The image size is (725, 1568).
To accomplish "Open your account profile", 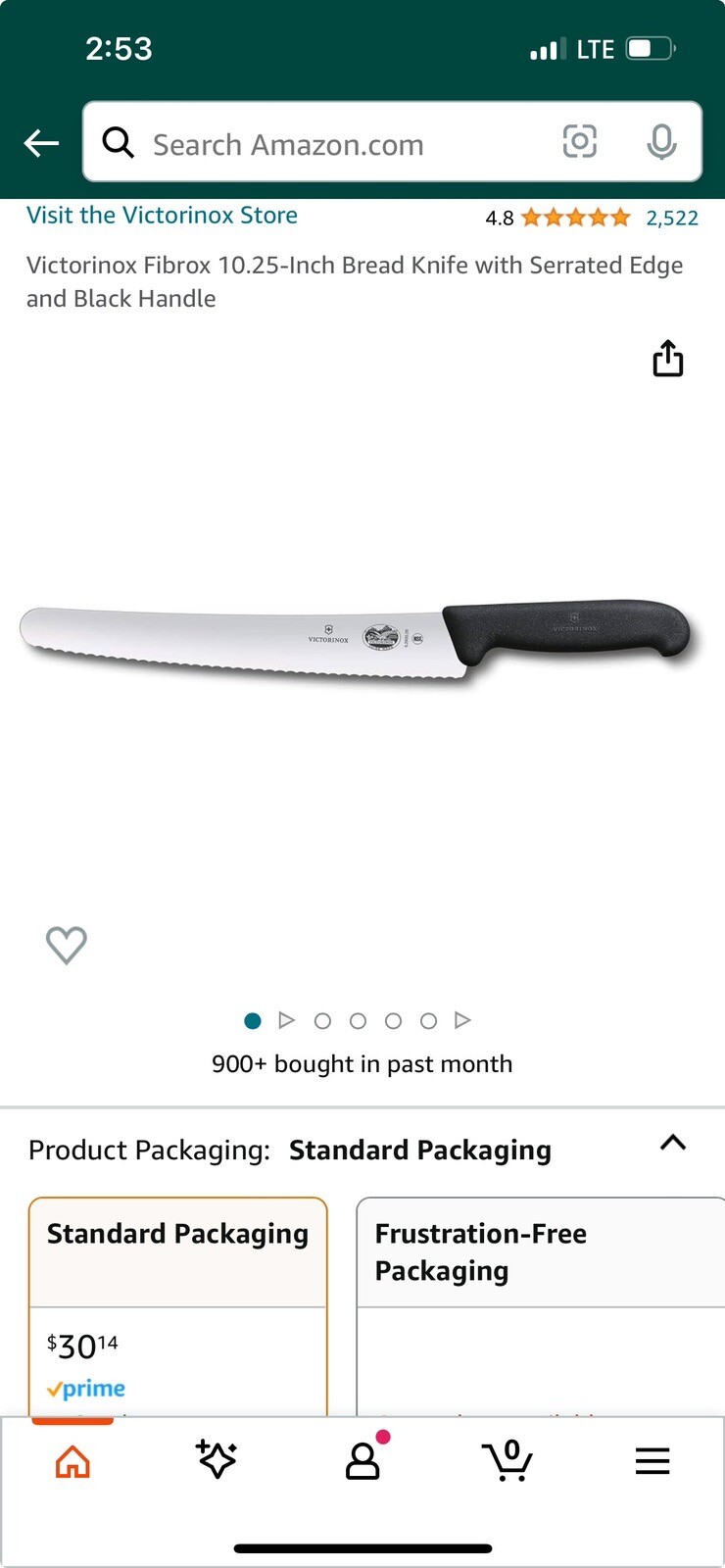I will (362, 1460).
